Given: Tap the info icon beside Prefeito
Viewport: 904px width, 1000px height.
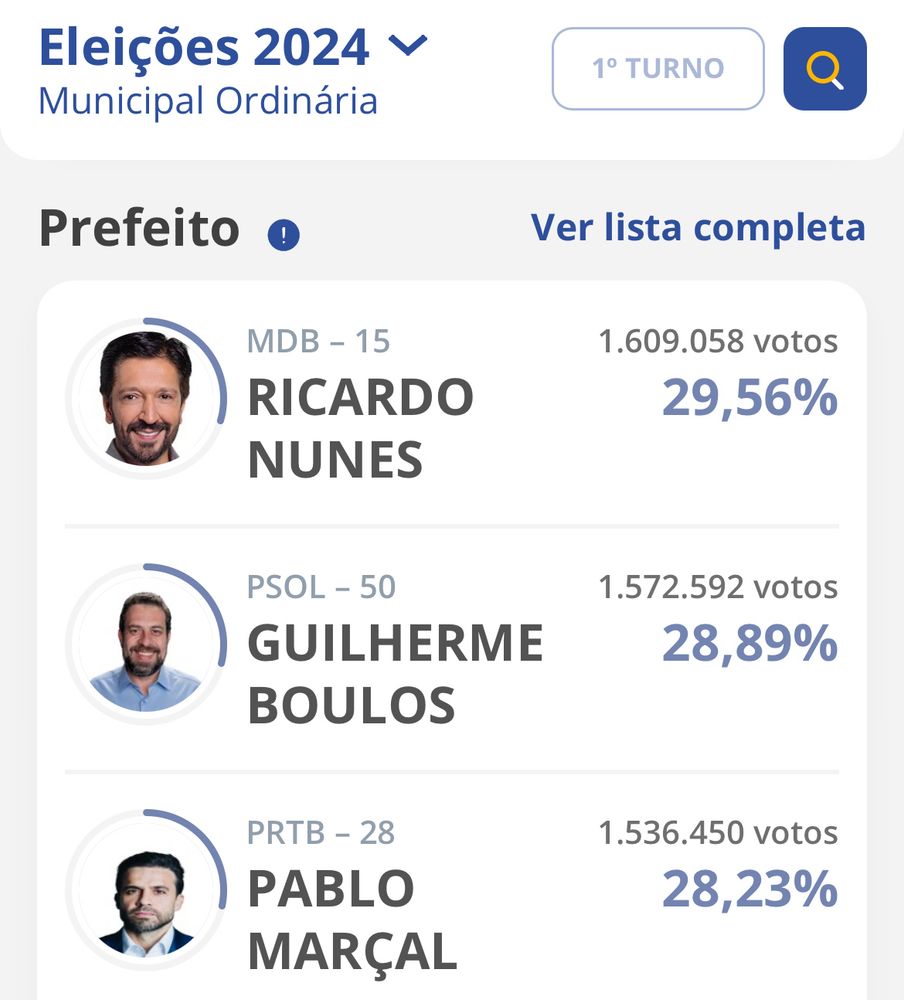Looking at the screenshot, I should pos(283,235).
